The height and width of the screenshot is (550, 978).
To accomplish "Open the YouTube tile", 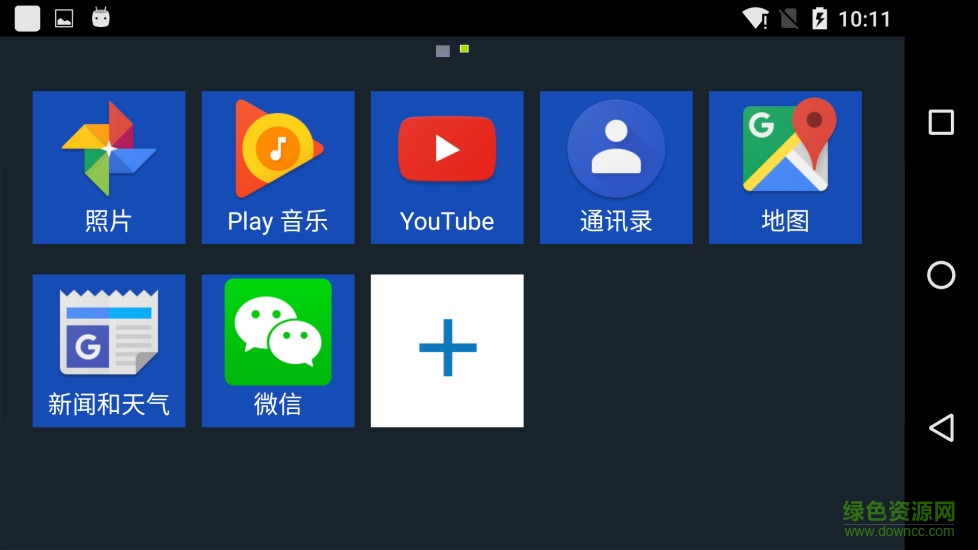I will coord(447,167).
